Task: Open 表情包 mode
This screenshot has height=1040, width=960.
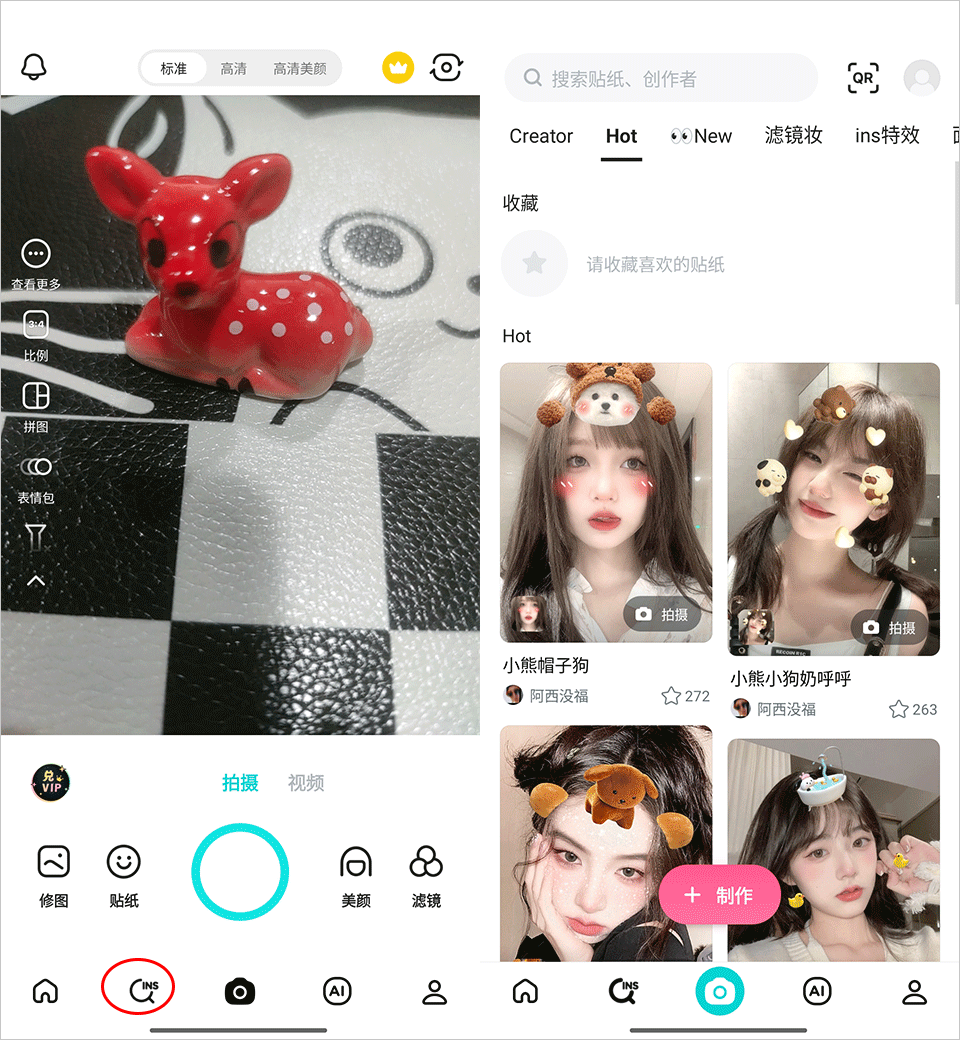Action: coord(36,476)
